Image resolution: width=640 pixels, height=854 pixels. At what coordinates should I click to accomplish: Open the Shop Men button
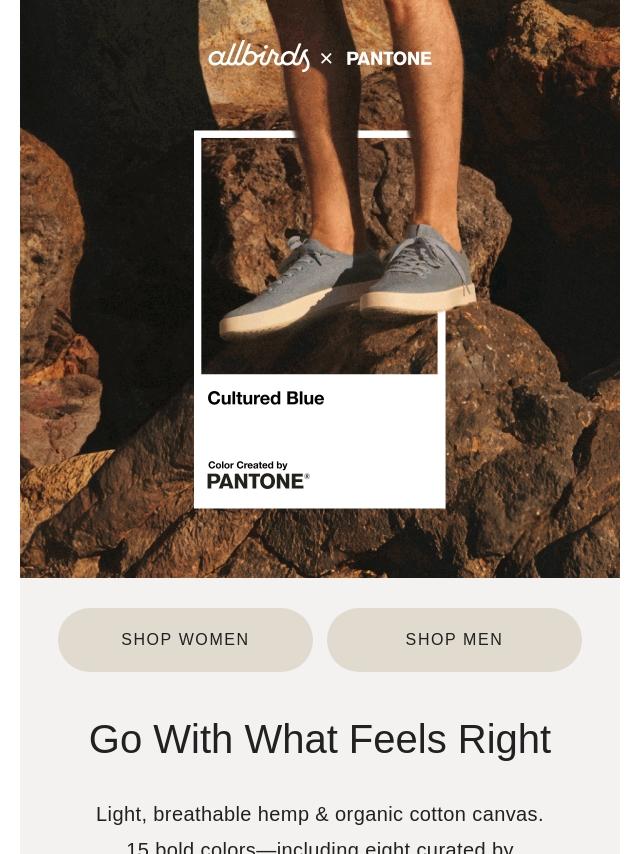(x=454, y=639)
